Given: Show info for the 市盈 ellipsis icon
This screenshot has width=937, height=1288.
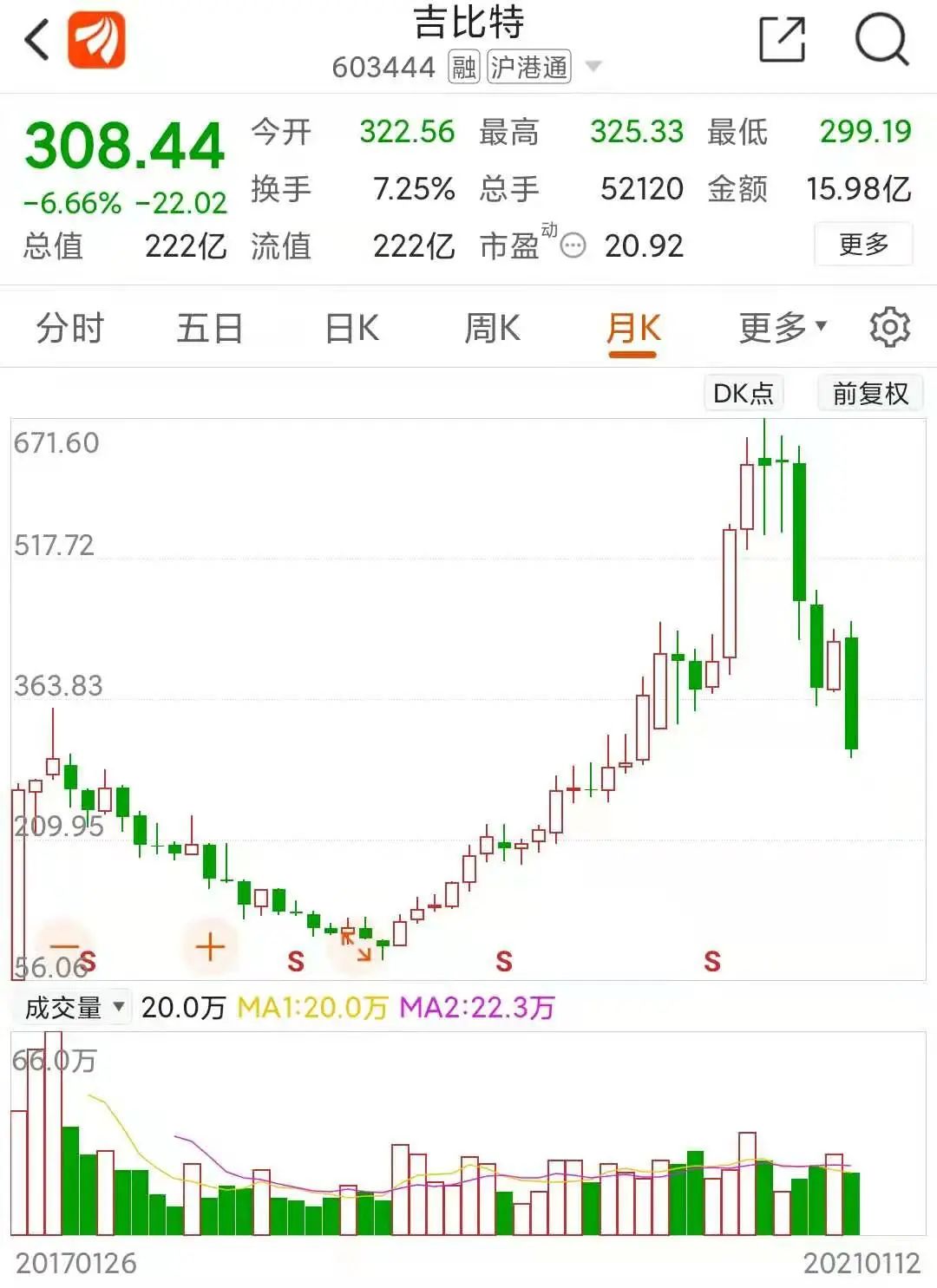Looking at the screenshot, I should tap(573, 246).
